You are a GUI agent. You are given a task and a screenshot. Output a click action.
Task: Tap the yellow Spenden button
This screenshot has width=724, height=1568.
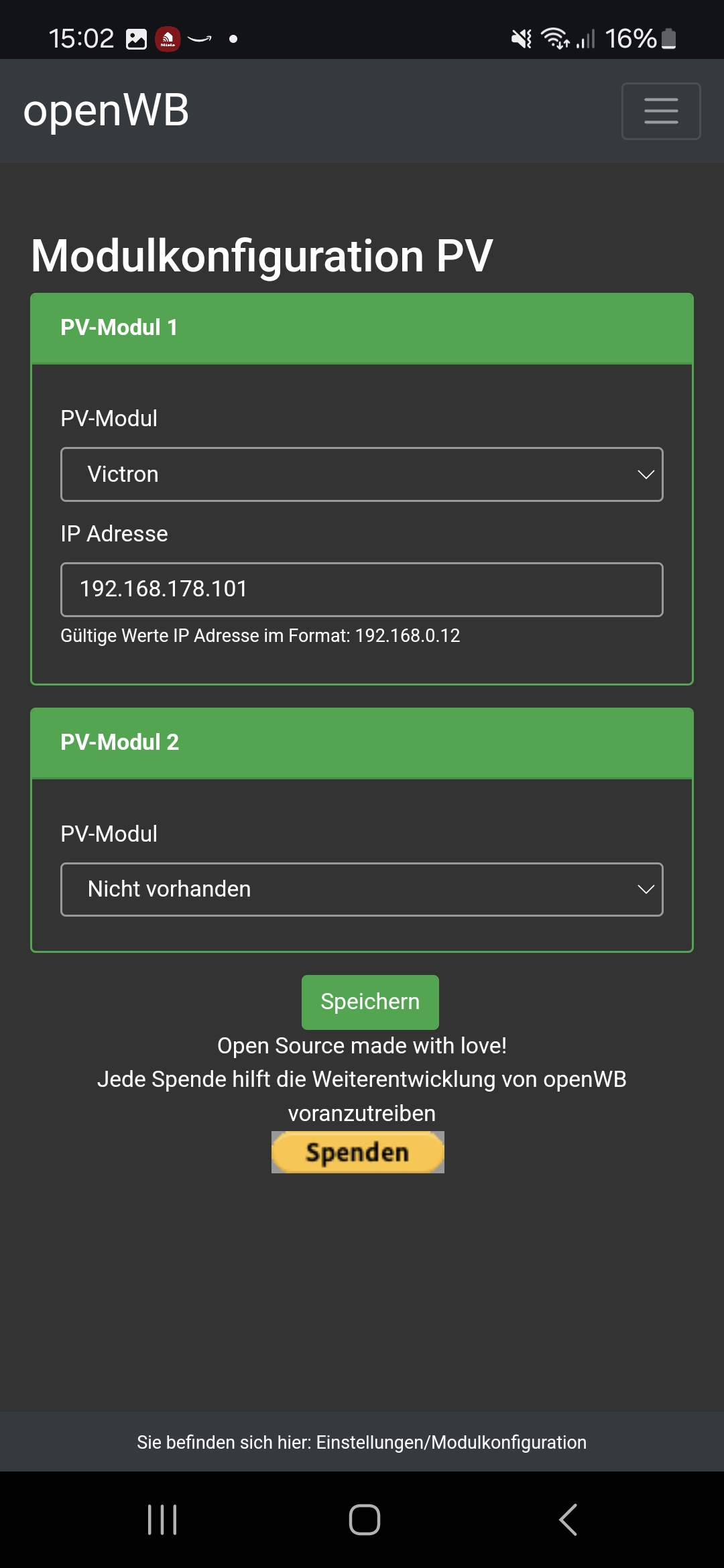(x=357, y=1152)
